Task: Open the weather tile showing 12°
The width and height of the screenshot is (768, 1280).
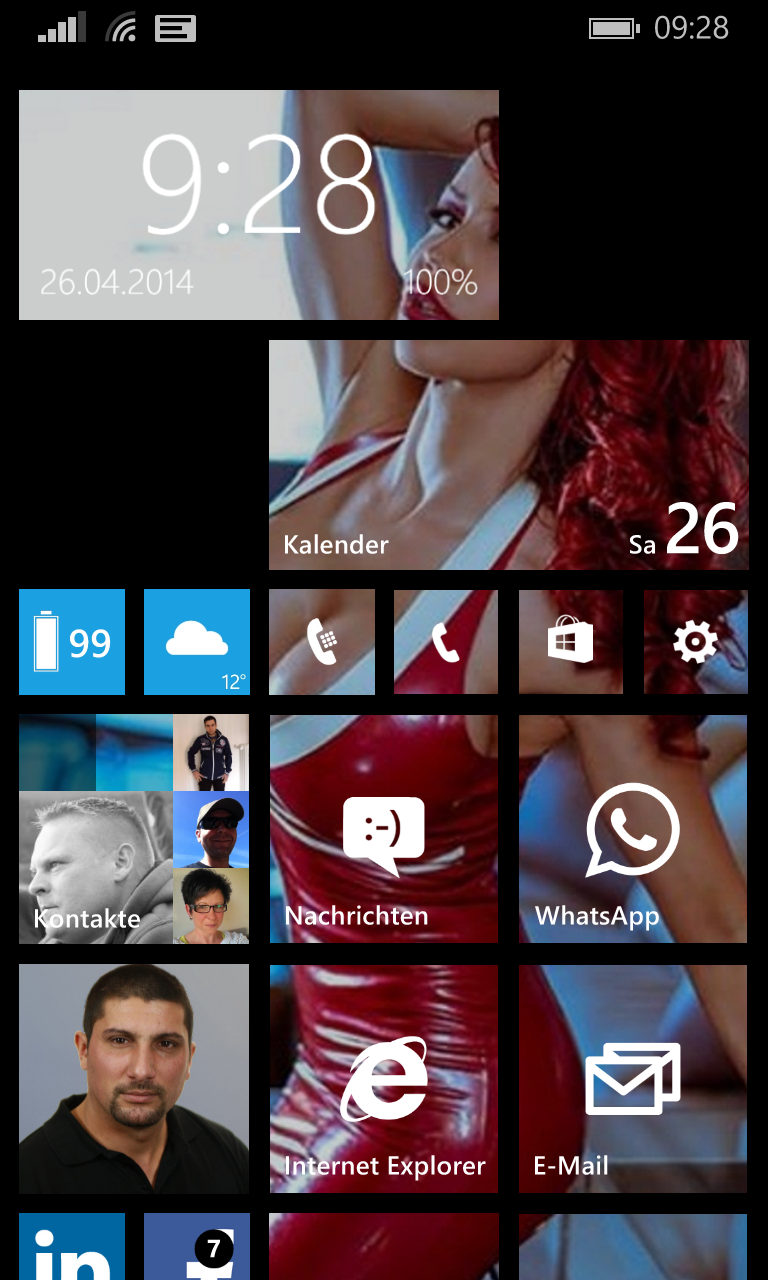Action: click(197, 642)
